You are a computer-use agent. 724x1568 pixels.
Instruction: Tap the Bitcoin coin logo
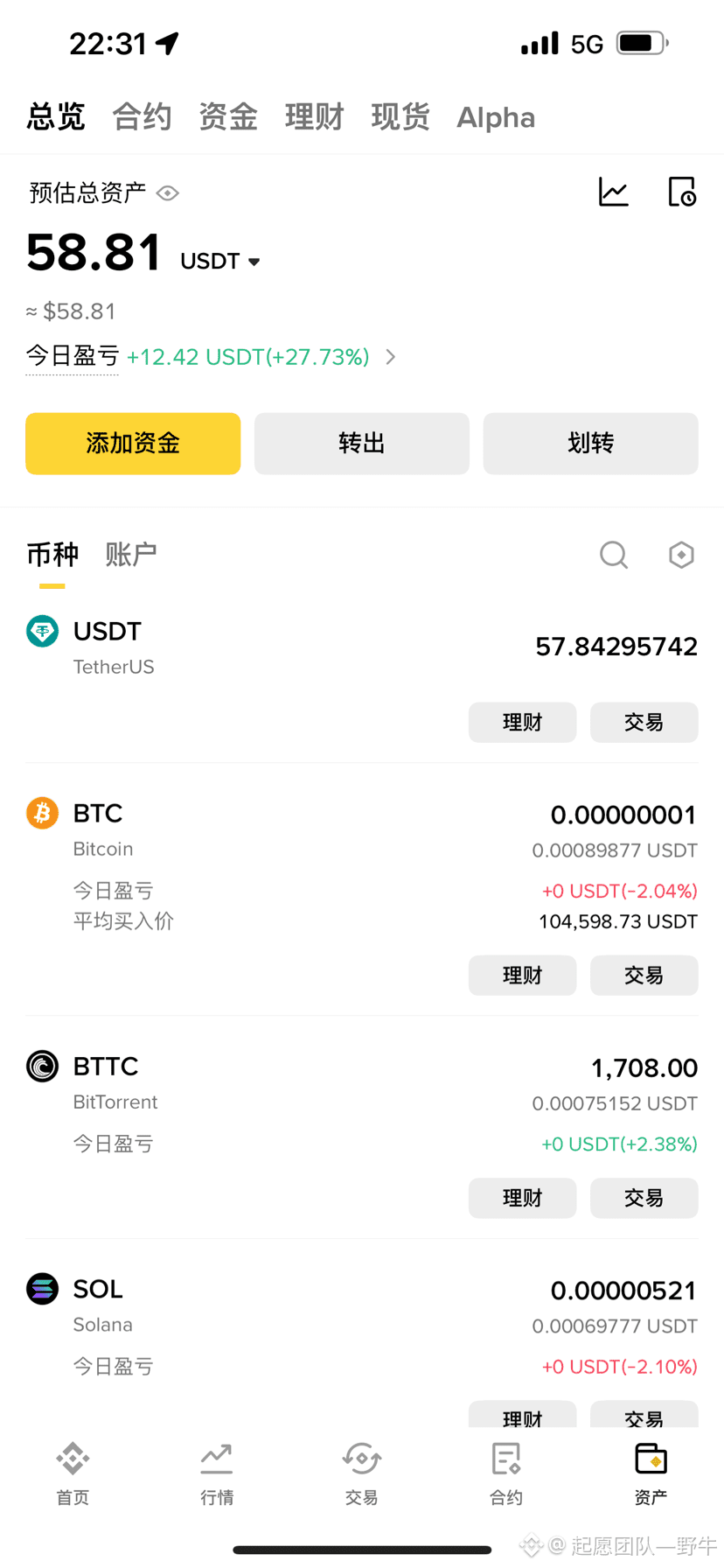(41, 813)
